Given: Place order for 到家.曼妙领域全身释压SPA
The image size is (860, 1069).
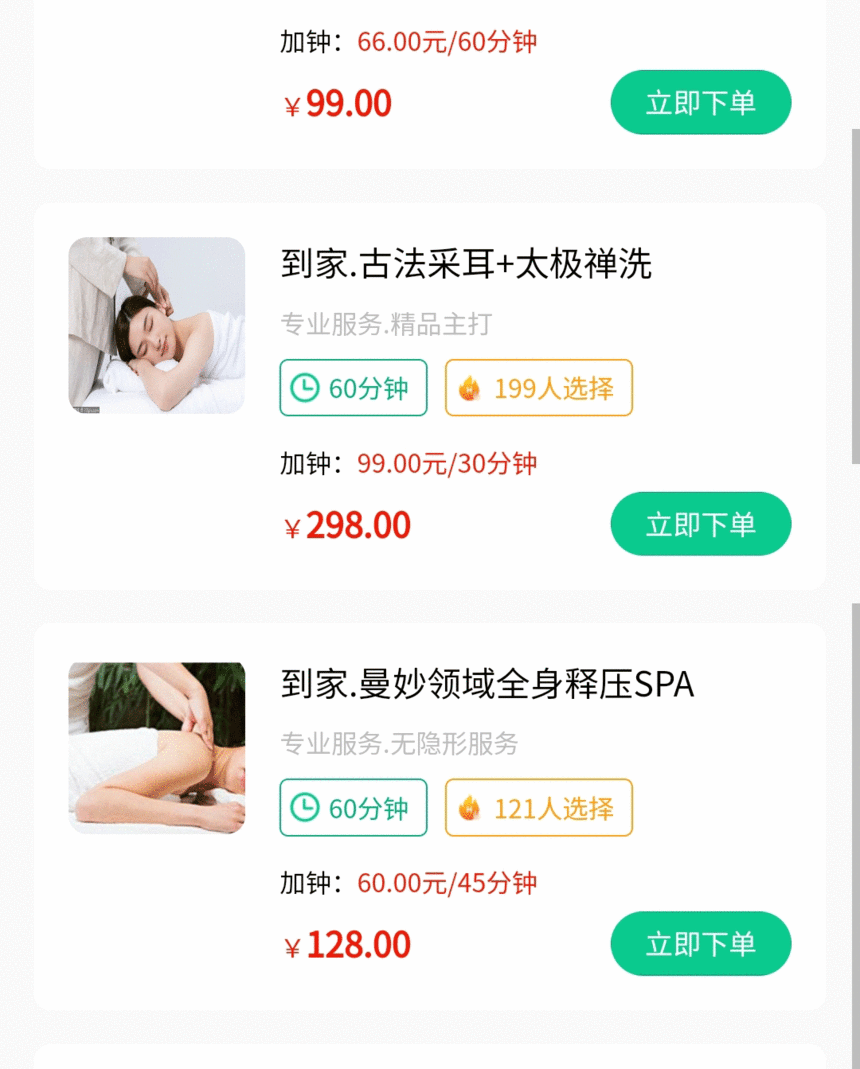Looking at the screenshot, I should pos(700,943).
